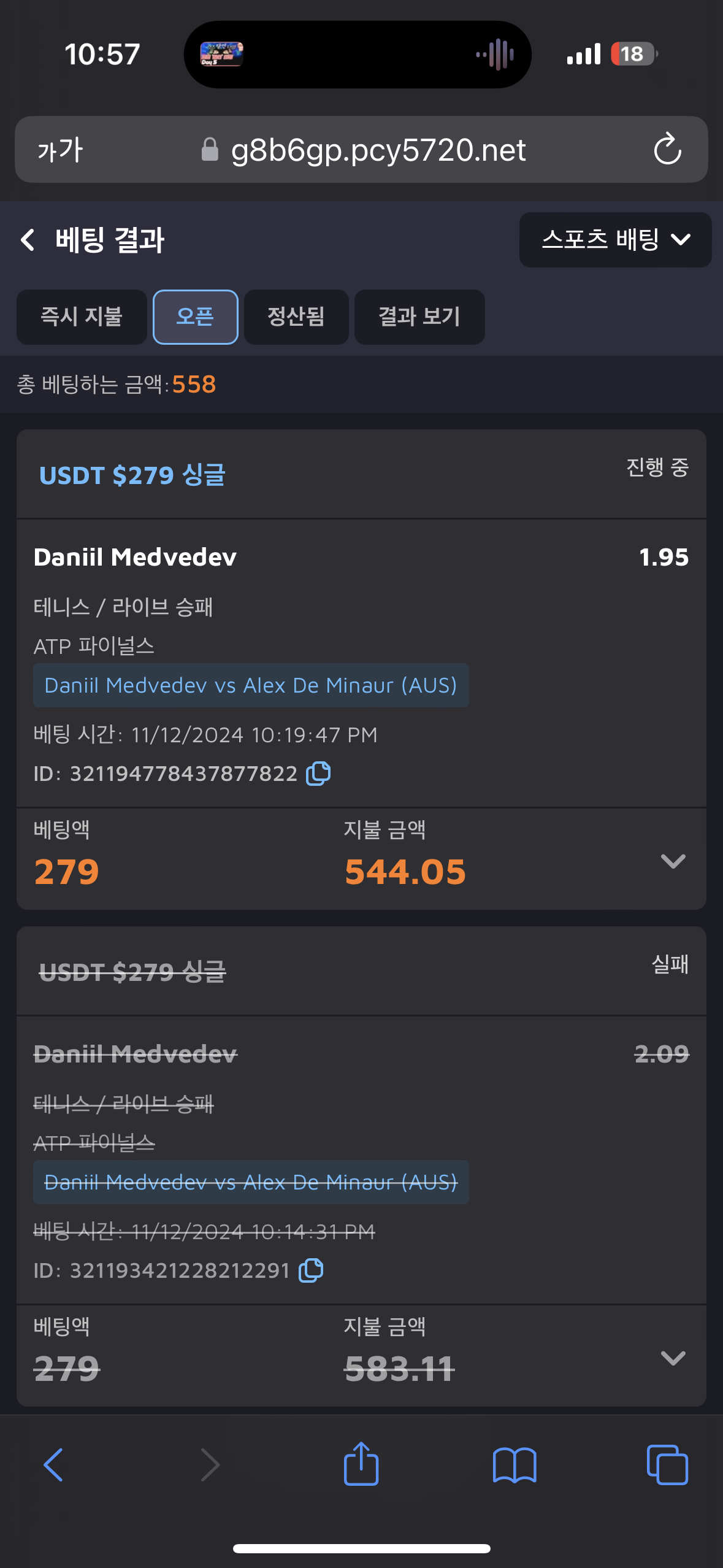Tap the address bar URL g8b6gp.pcy5720.net

point(378,150)
